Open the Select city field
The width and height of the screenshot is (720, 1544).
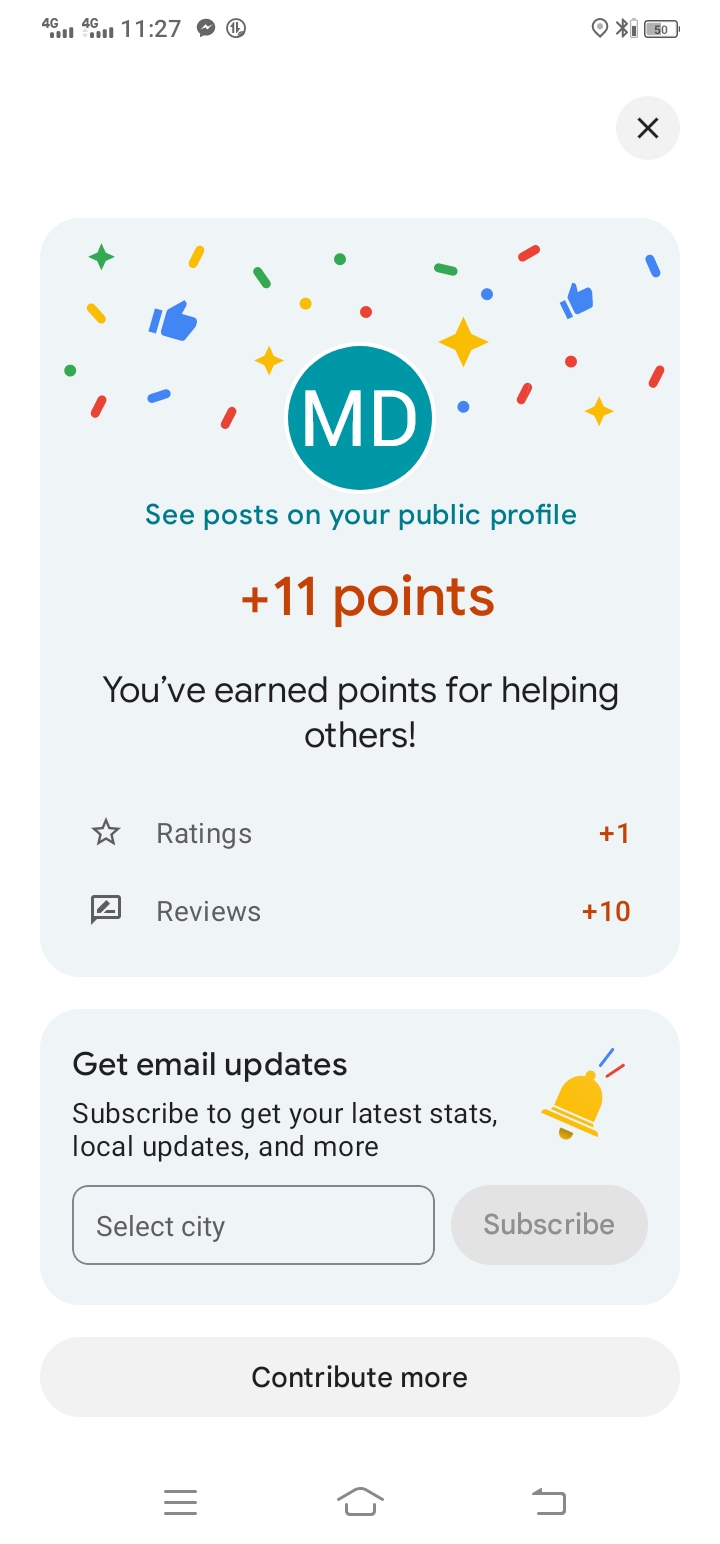click(253, 1225)
